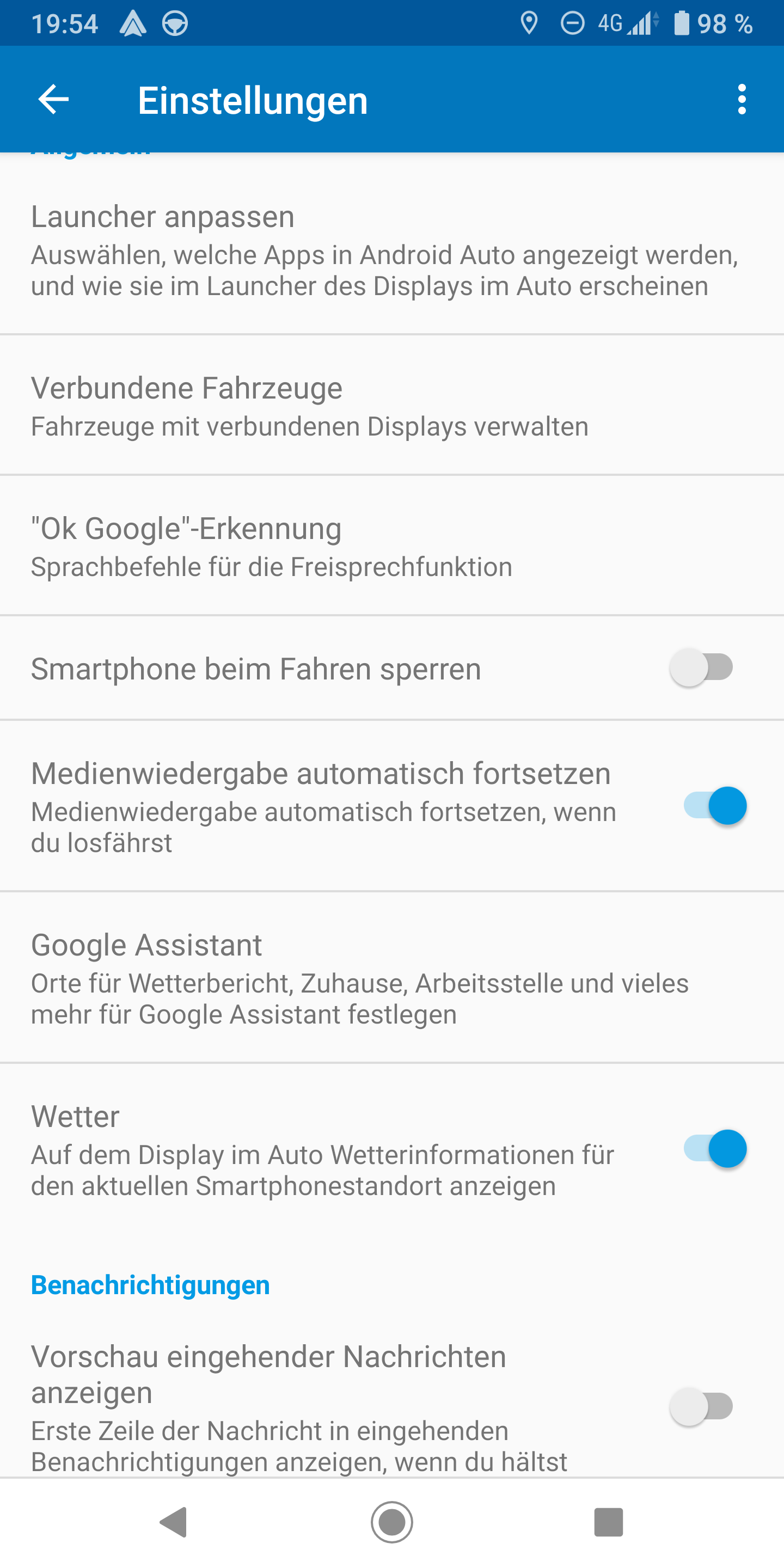Go back from Einstellungen

(53, 99)
